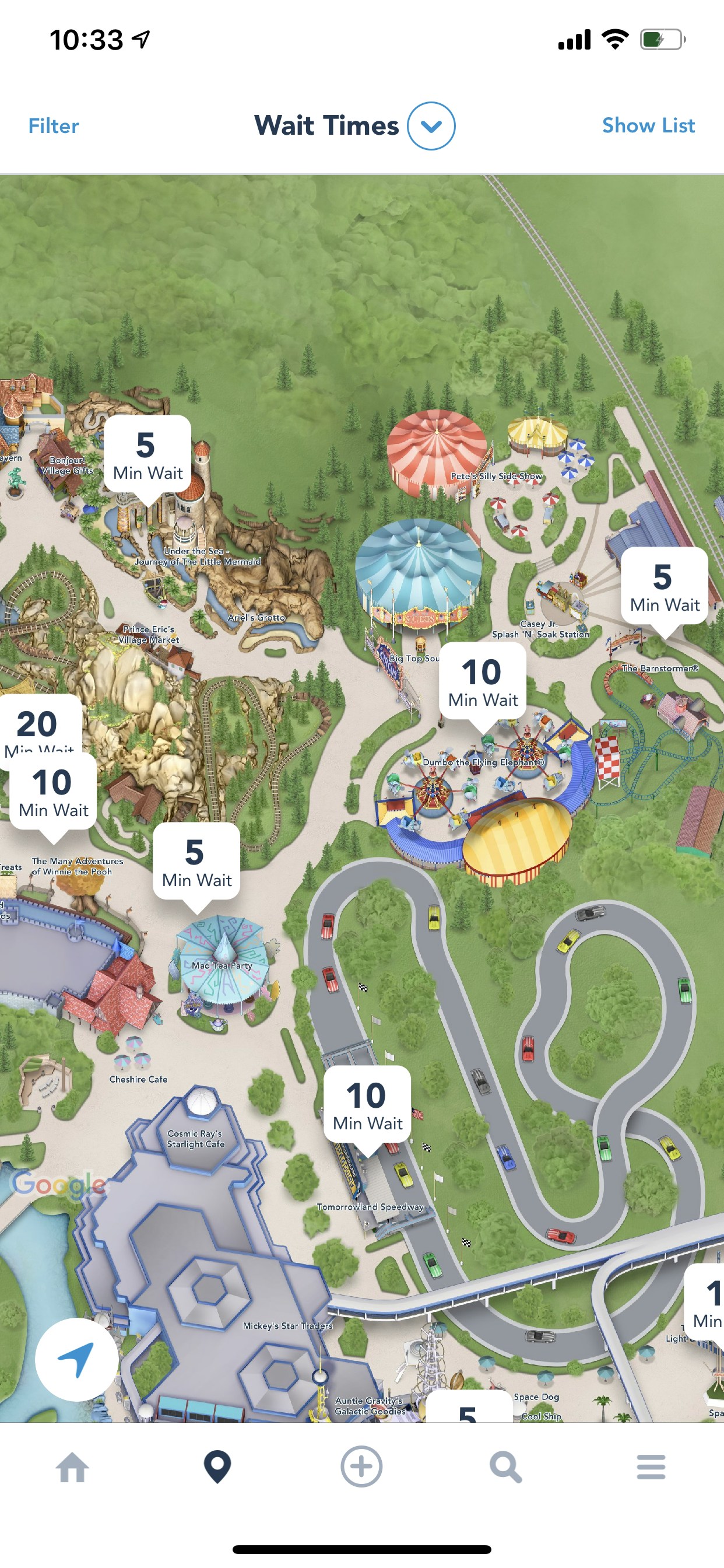This screenshot has height=1568, width=724.
Task: Go to the home tab
Action: (x=72, y=1466)
